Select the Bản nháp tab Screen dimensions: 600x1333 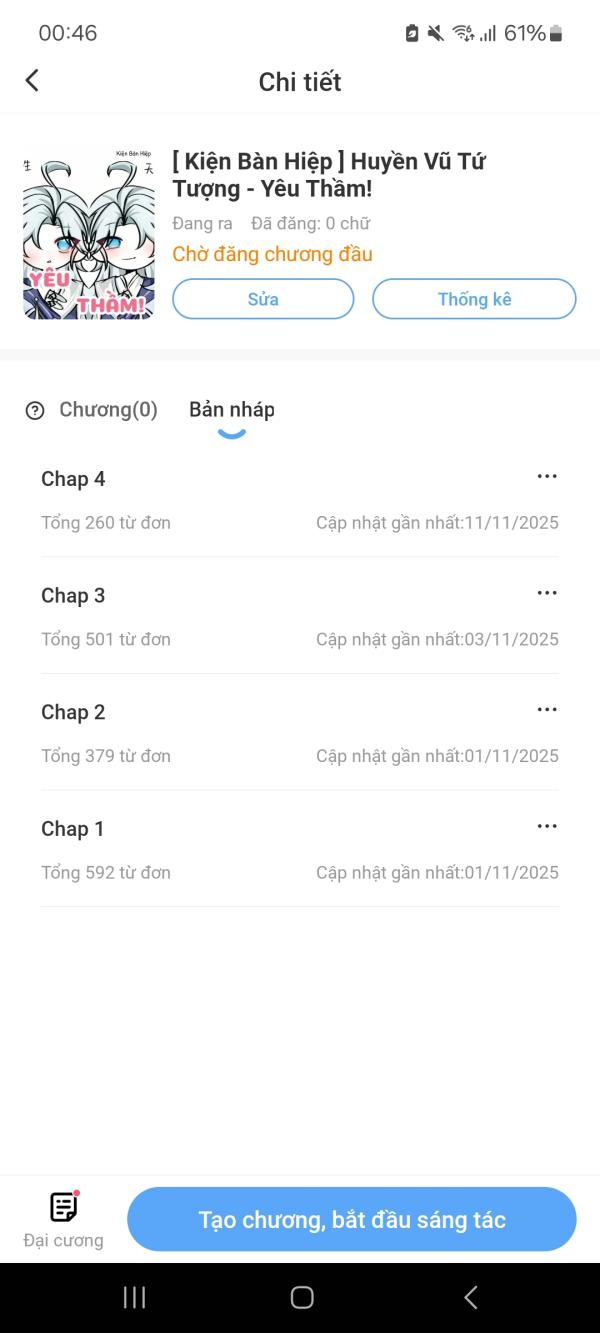[x=231, y=409]
